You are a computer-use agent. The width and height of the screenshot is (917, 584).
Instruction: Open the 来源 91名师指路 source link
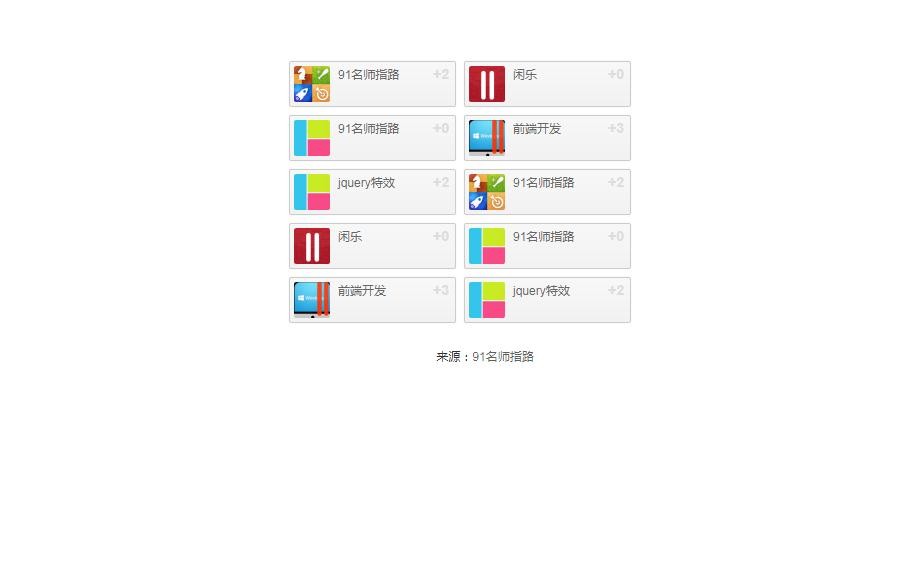pos(503,357)
